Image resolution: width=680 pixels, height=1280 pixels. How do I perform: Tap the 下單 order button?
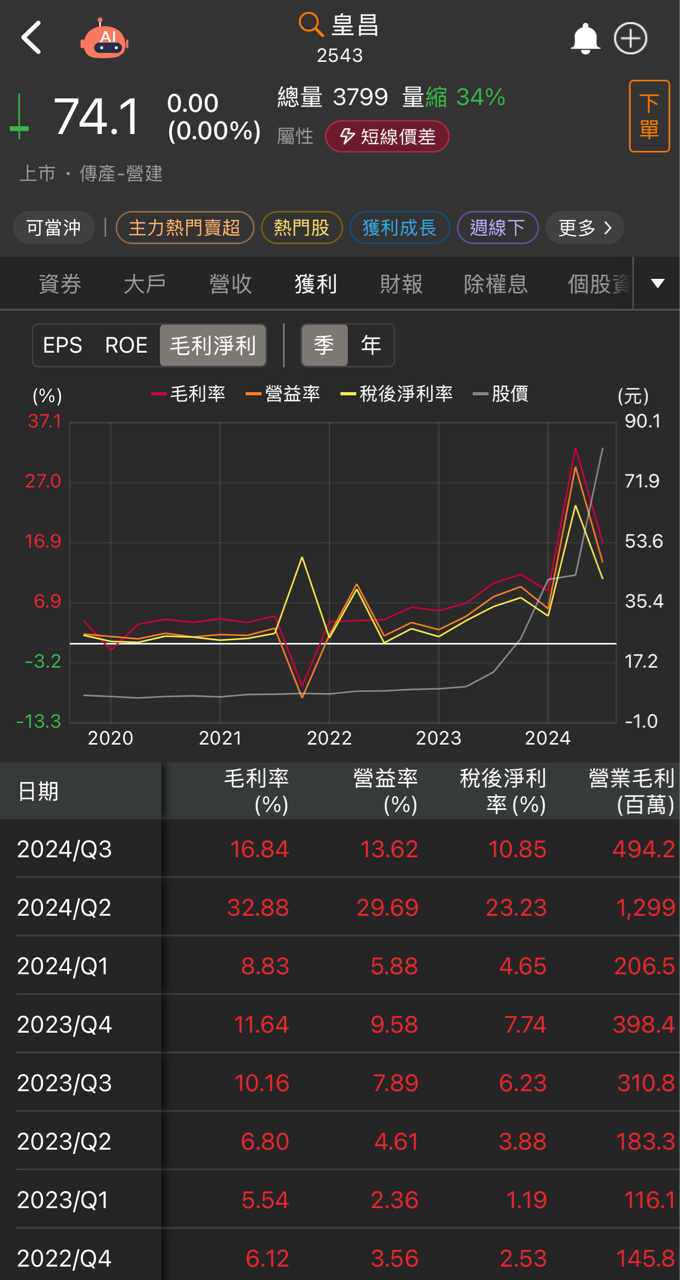(x=649, y=116)
